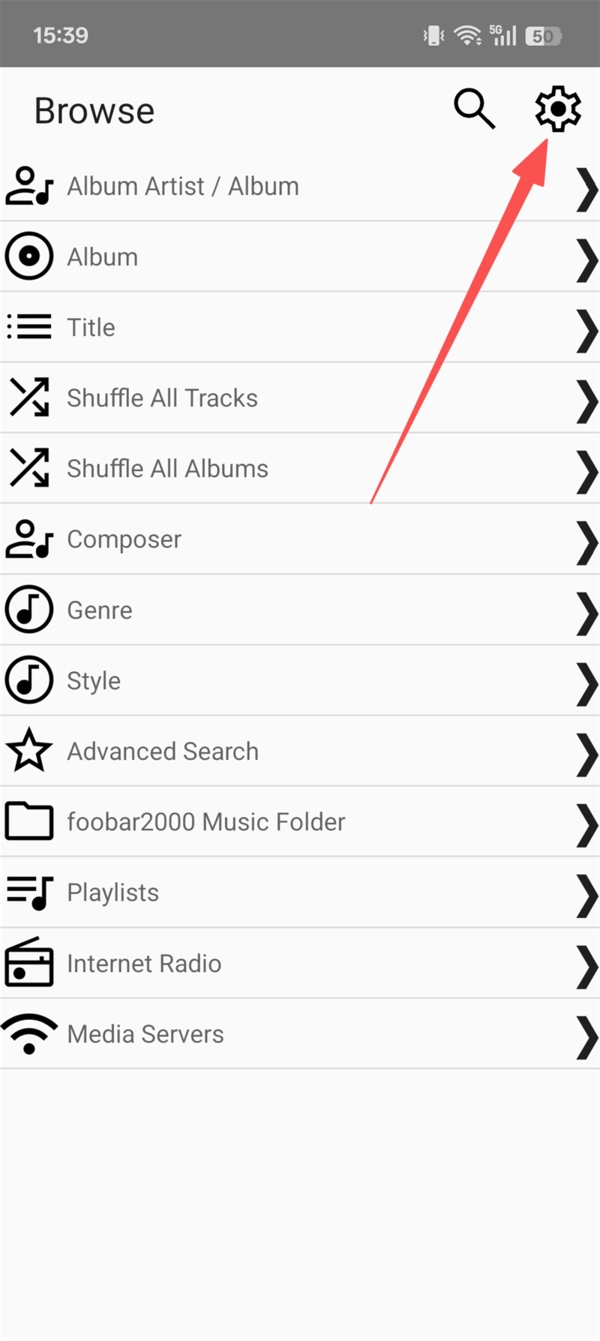Open the search magnifier icon
Screen dimensions: 600x1341
click(x=474, y=109)
